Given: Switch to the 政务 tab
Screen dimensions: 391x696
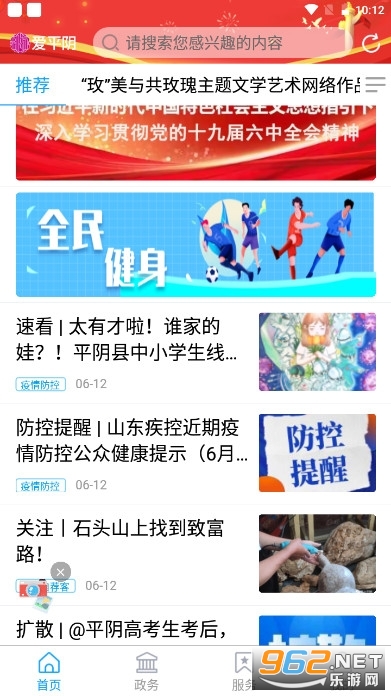Looking at the screenshot, I should tap(146, 671).
